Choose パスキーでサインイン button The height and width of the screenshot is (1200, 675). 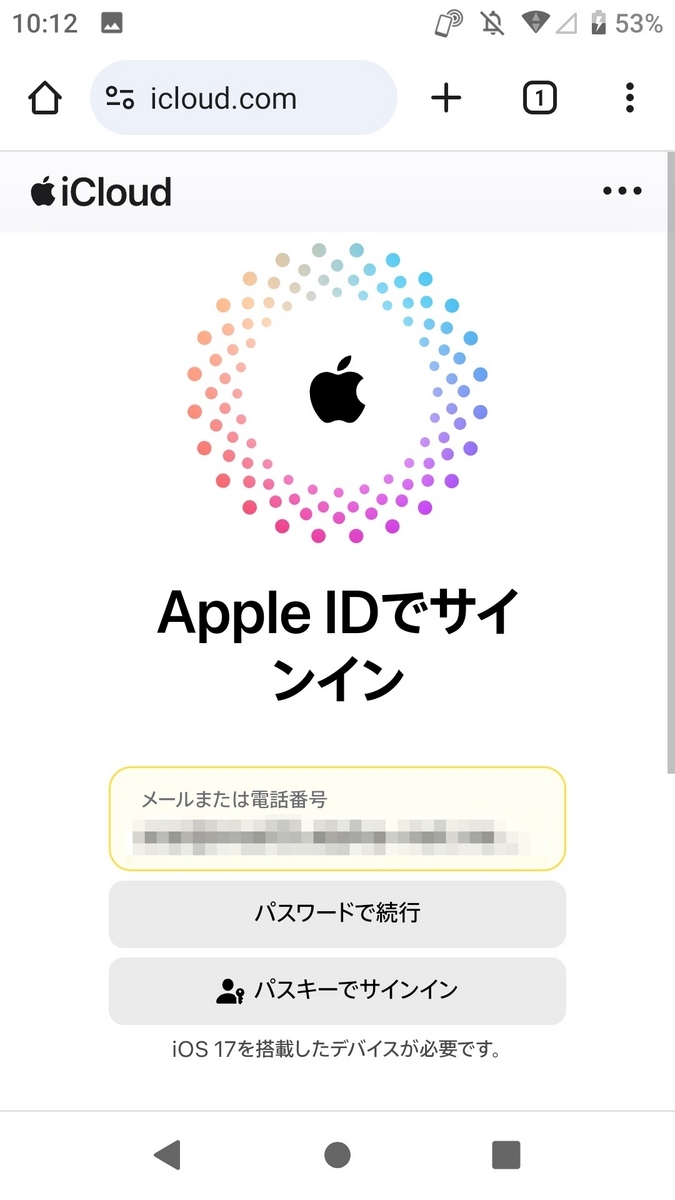[337, 990]
